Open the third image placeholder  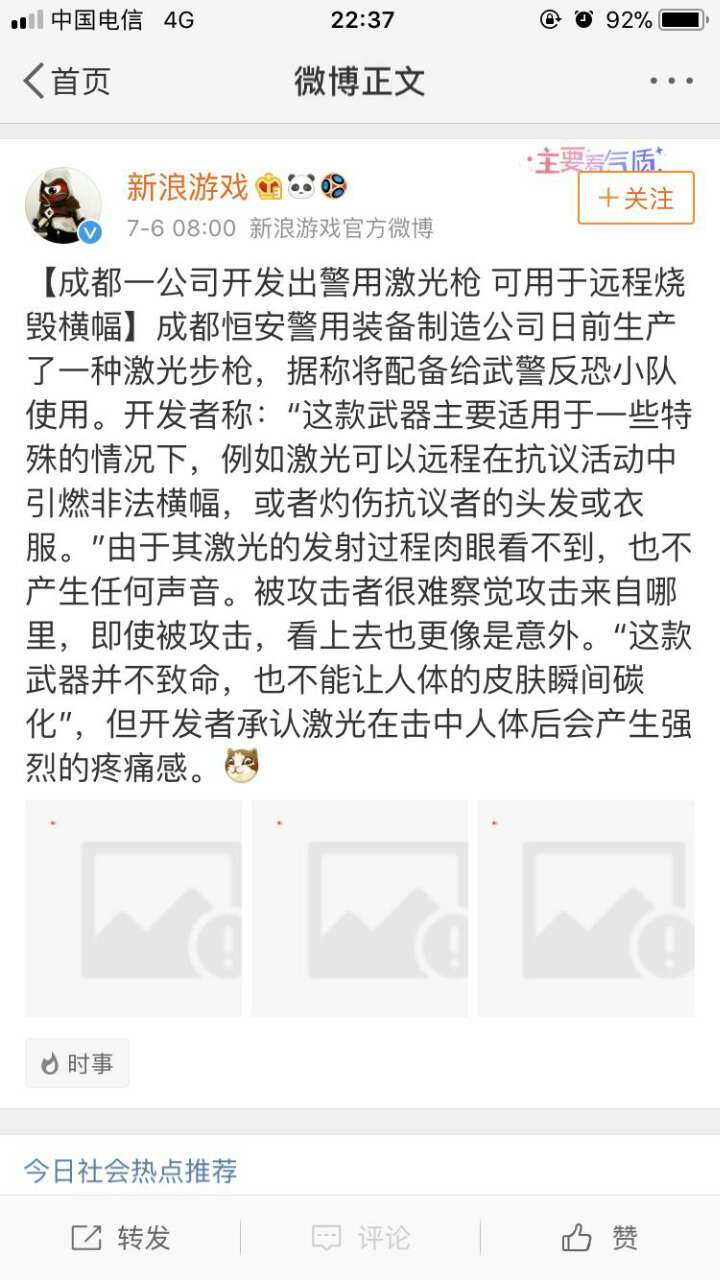tap(586, 908)
